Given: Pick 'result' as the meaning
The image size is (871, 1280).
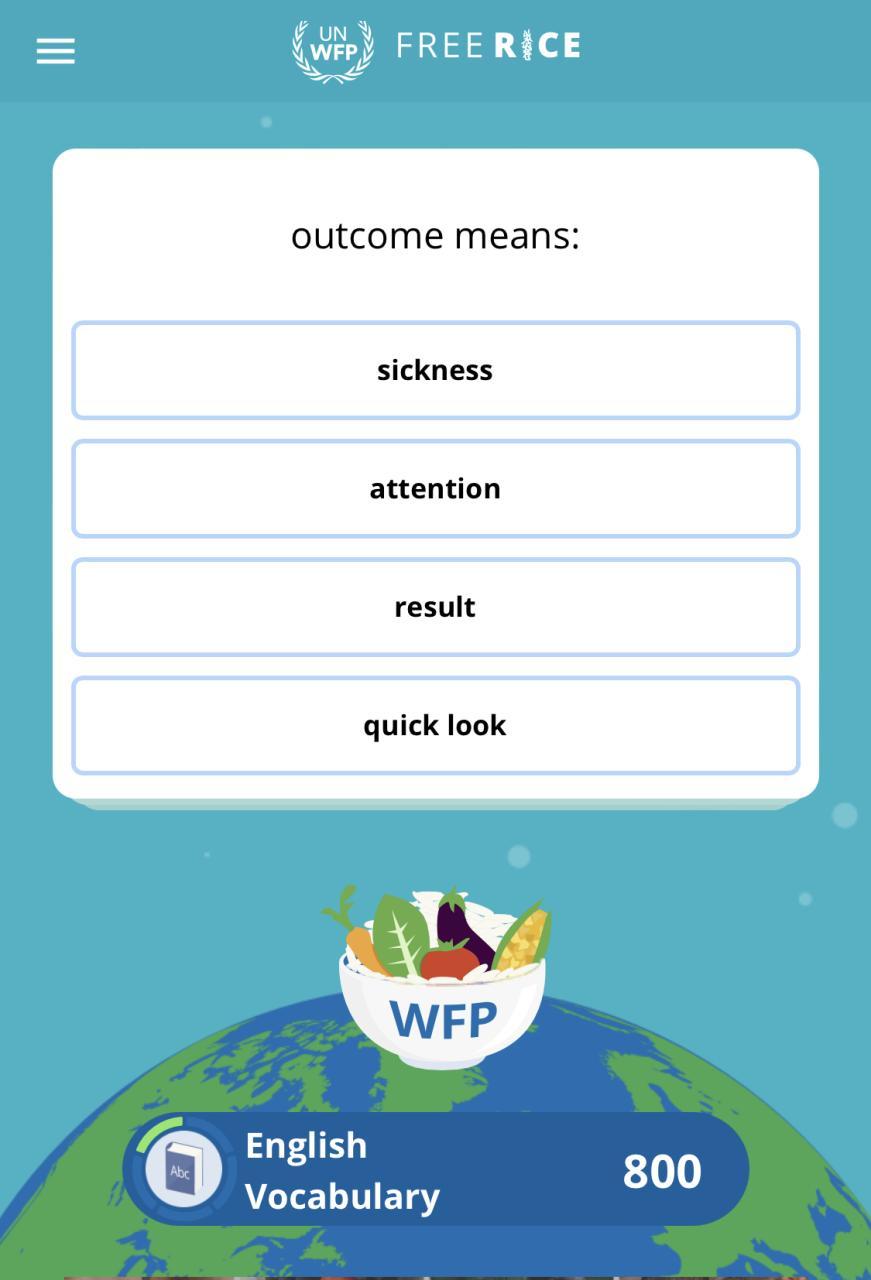Looking at the screenshot, I should (x=435, y=607).
